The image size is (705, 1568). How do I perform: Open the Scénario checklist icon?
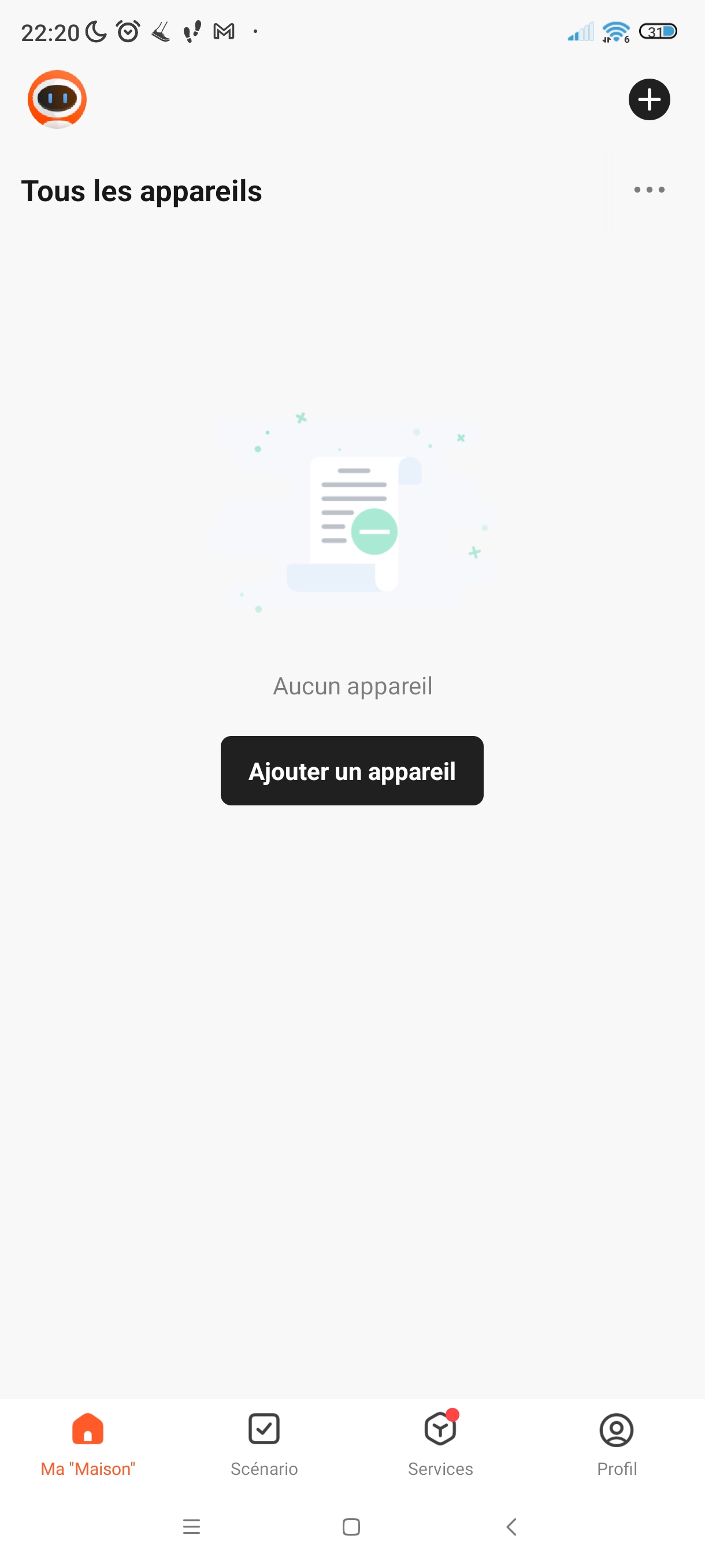point(264,1429)
